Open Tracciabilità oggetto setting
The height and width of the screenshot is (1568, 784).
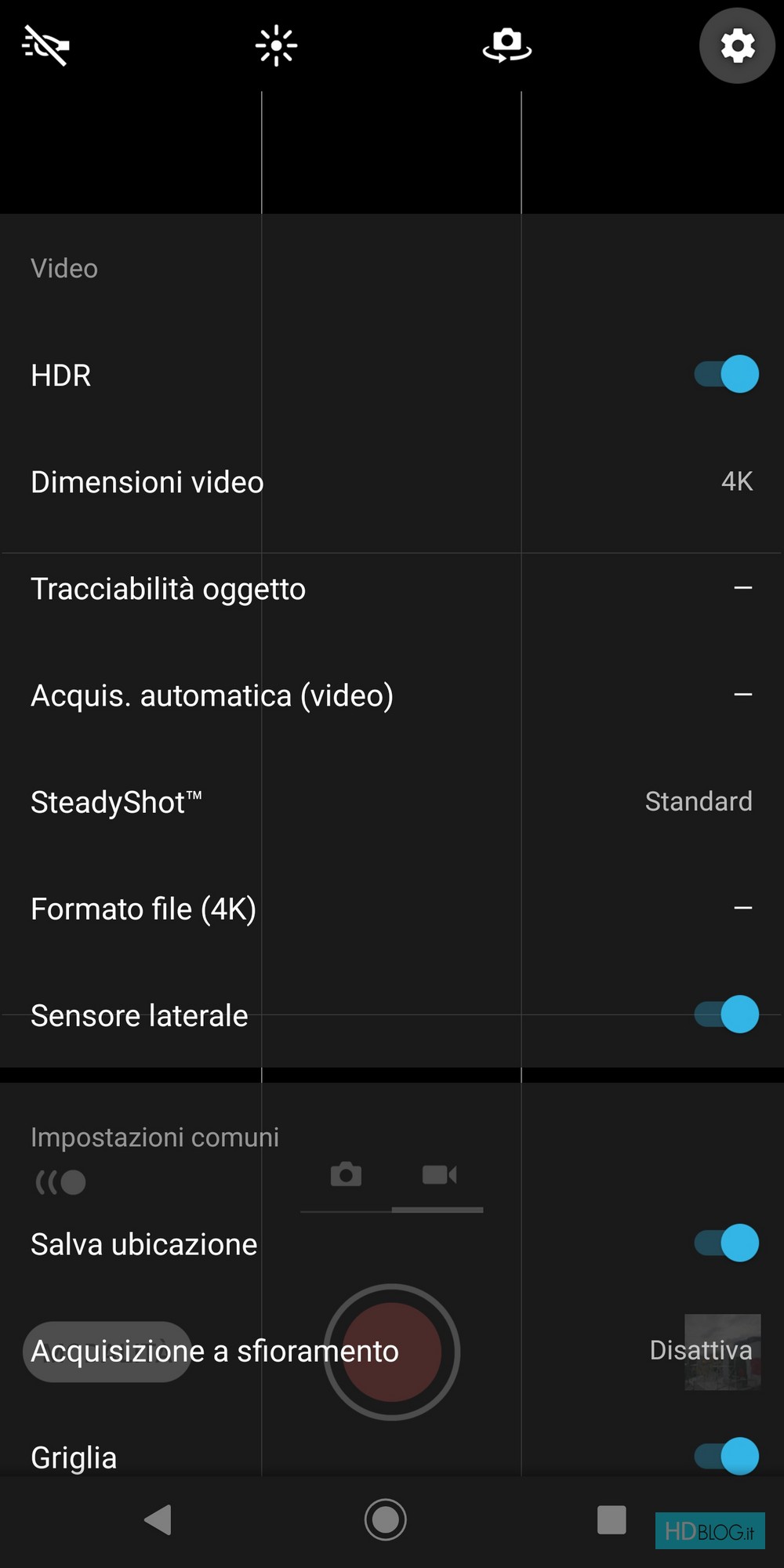(x=392, y=589)
